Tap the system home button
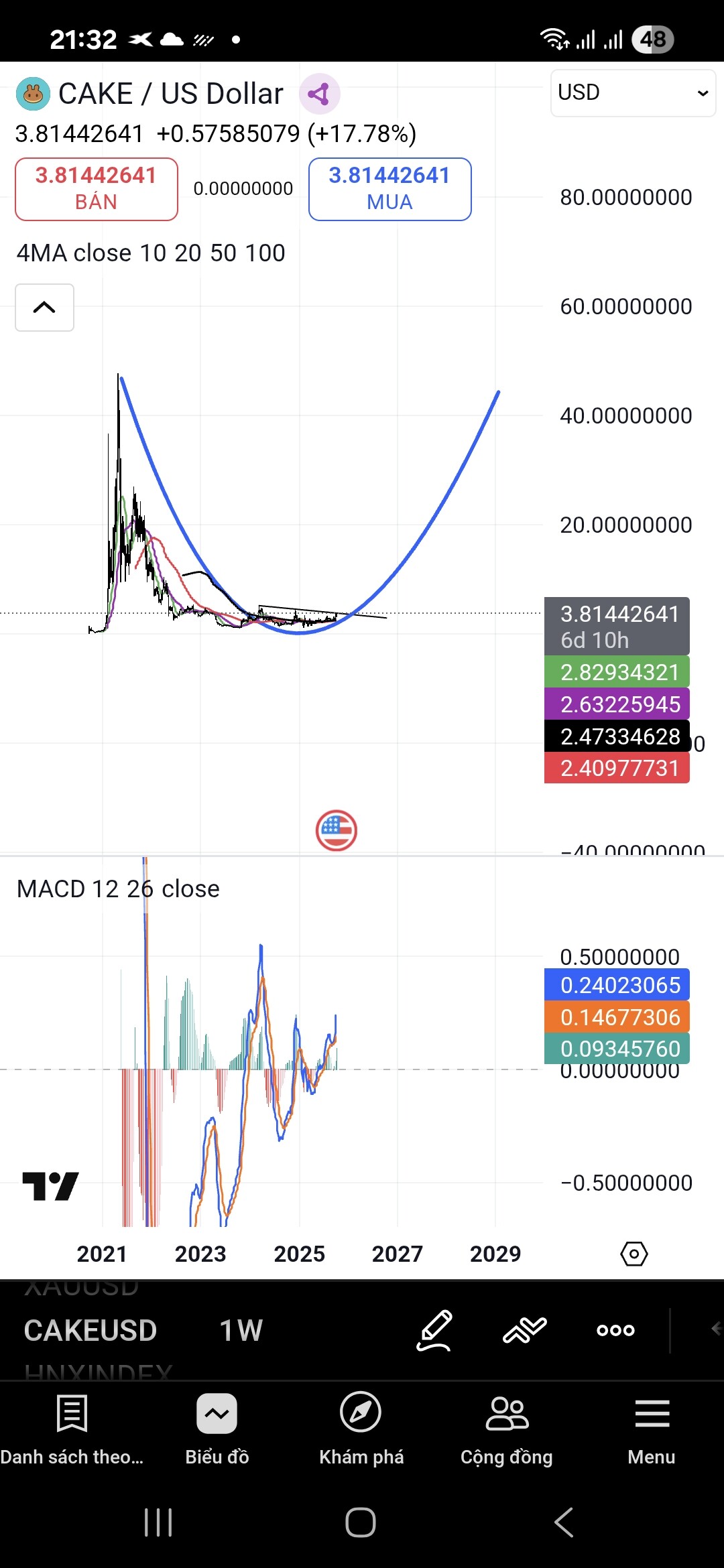724x1568 pixels. point(361,1522)
